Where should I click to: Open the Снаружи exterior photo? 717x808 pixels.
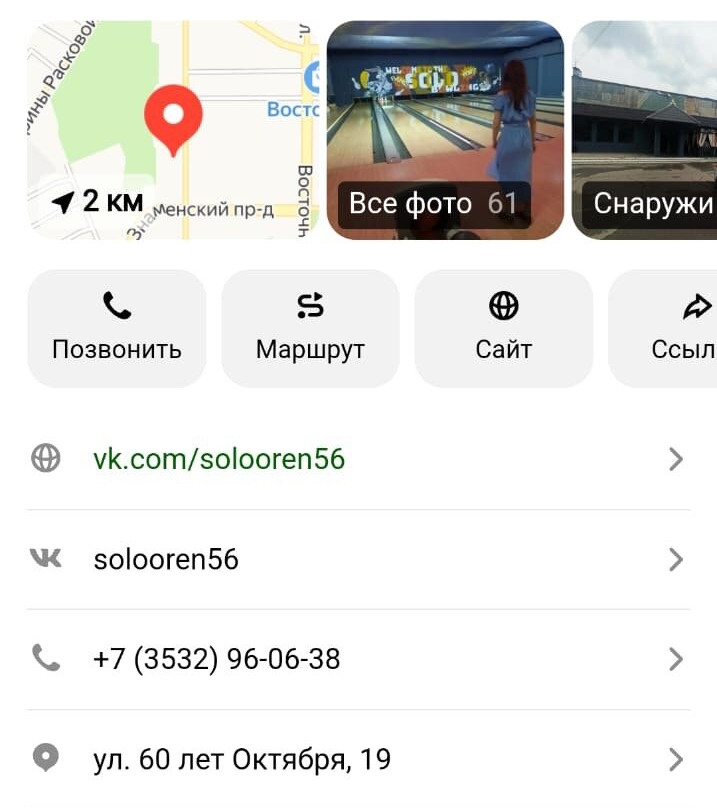(646, 130)
